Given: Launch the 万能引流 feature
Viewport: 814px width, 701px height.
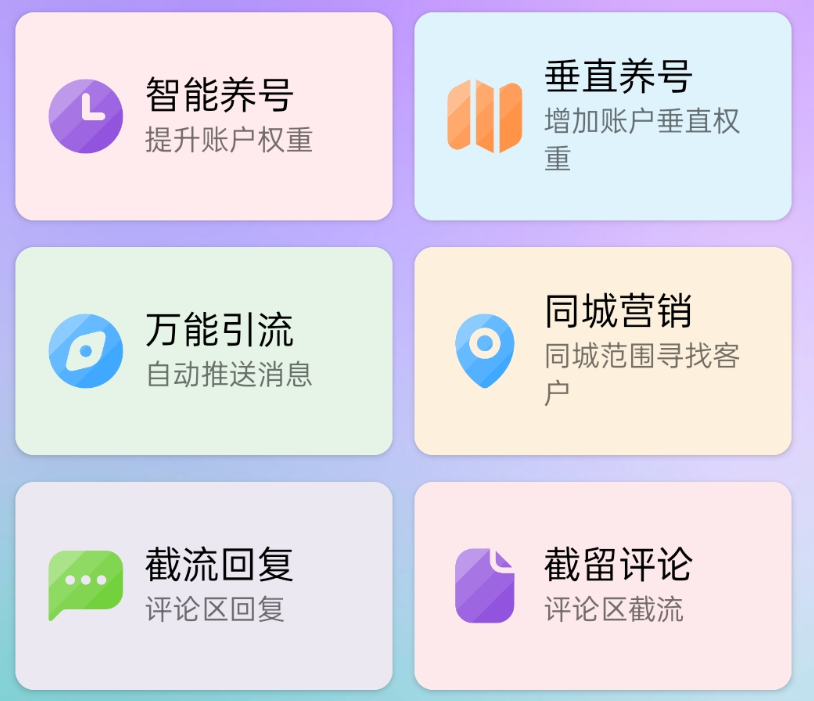Looking at the screenshot, I should coord(204,351).
